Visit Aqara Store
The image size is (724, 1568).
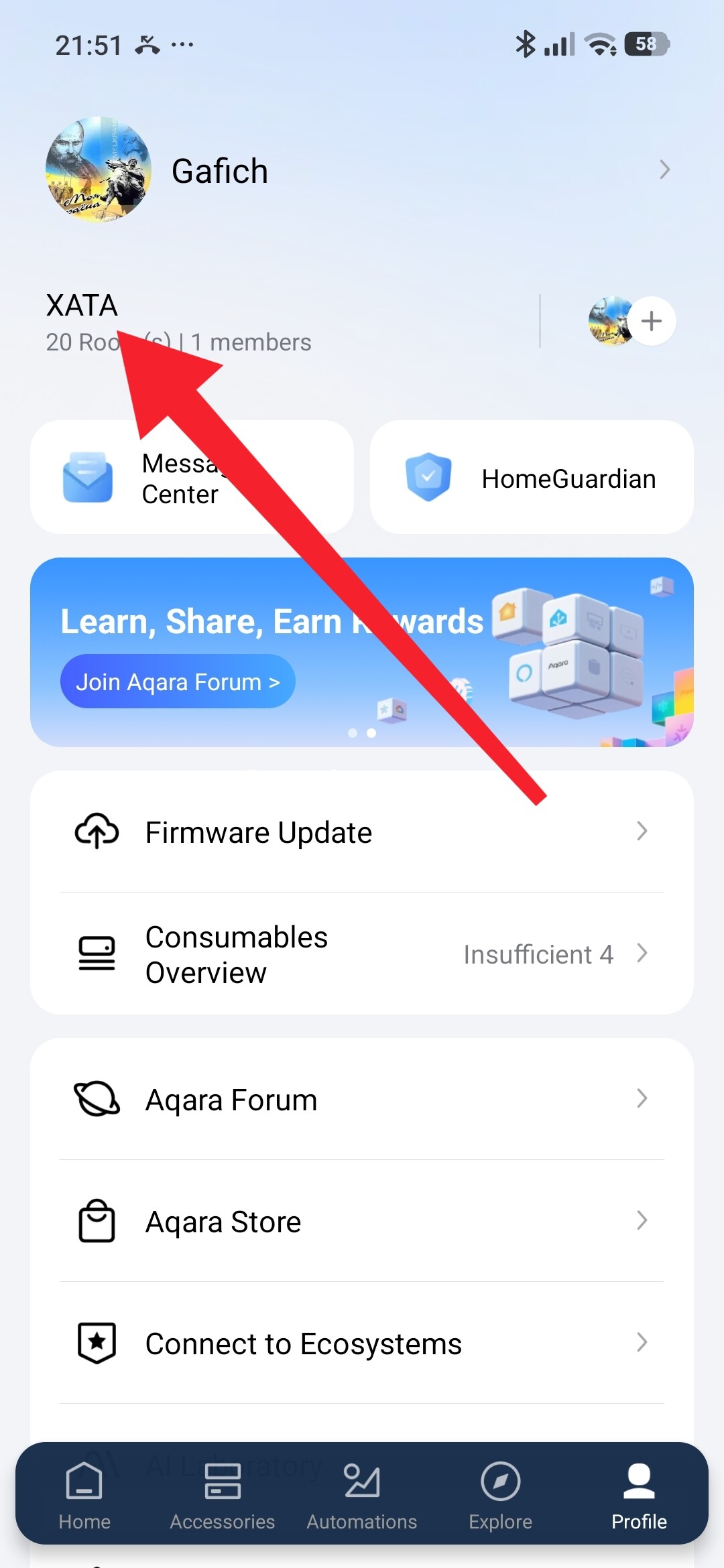(x=362, y=1222)
